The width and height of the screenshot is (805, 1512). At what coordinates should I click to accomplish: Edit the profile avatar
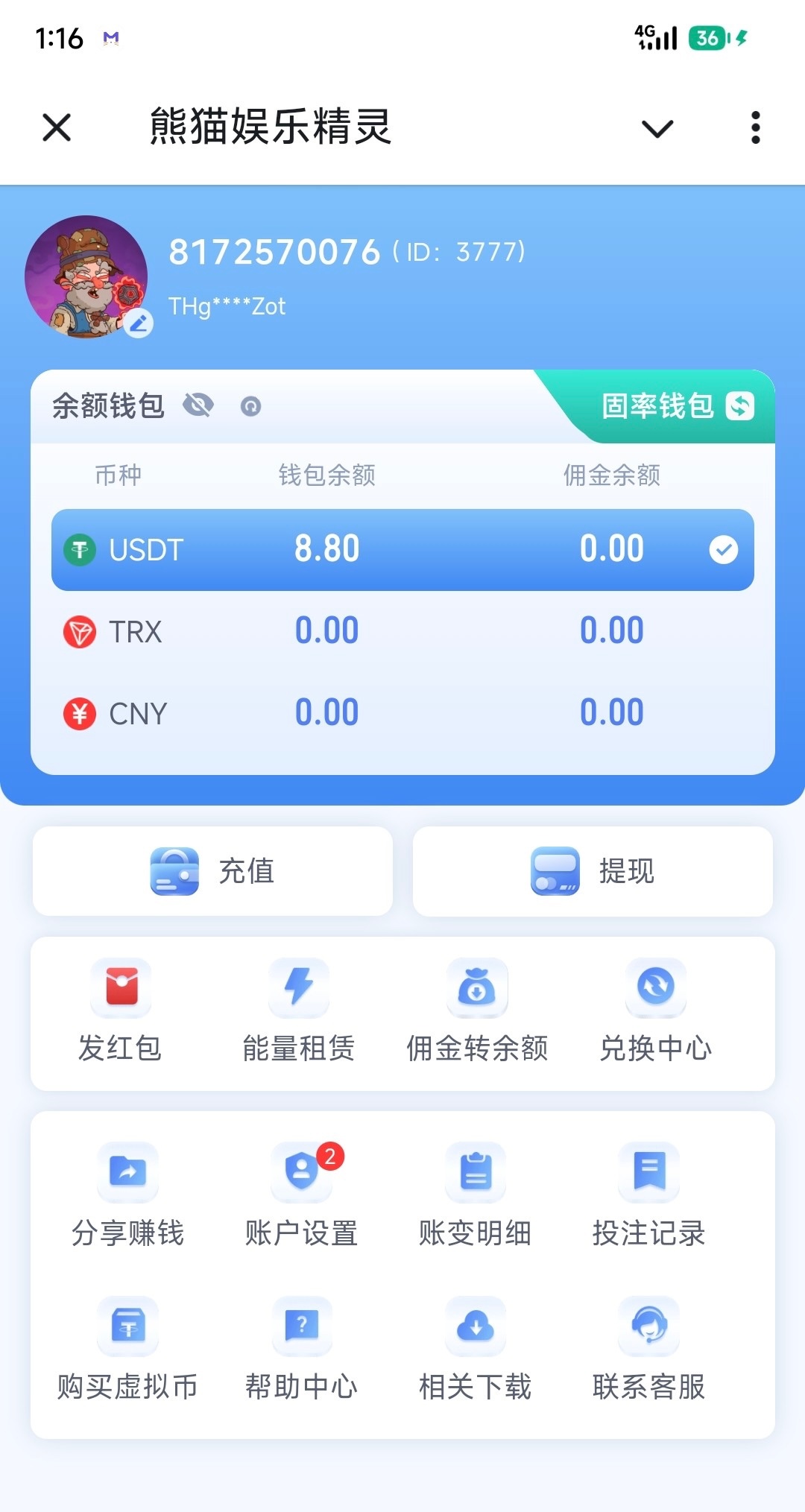click(139, 323)
